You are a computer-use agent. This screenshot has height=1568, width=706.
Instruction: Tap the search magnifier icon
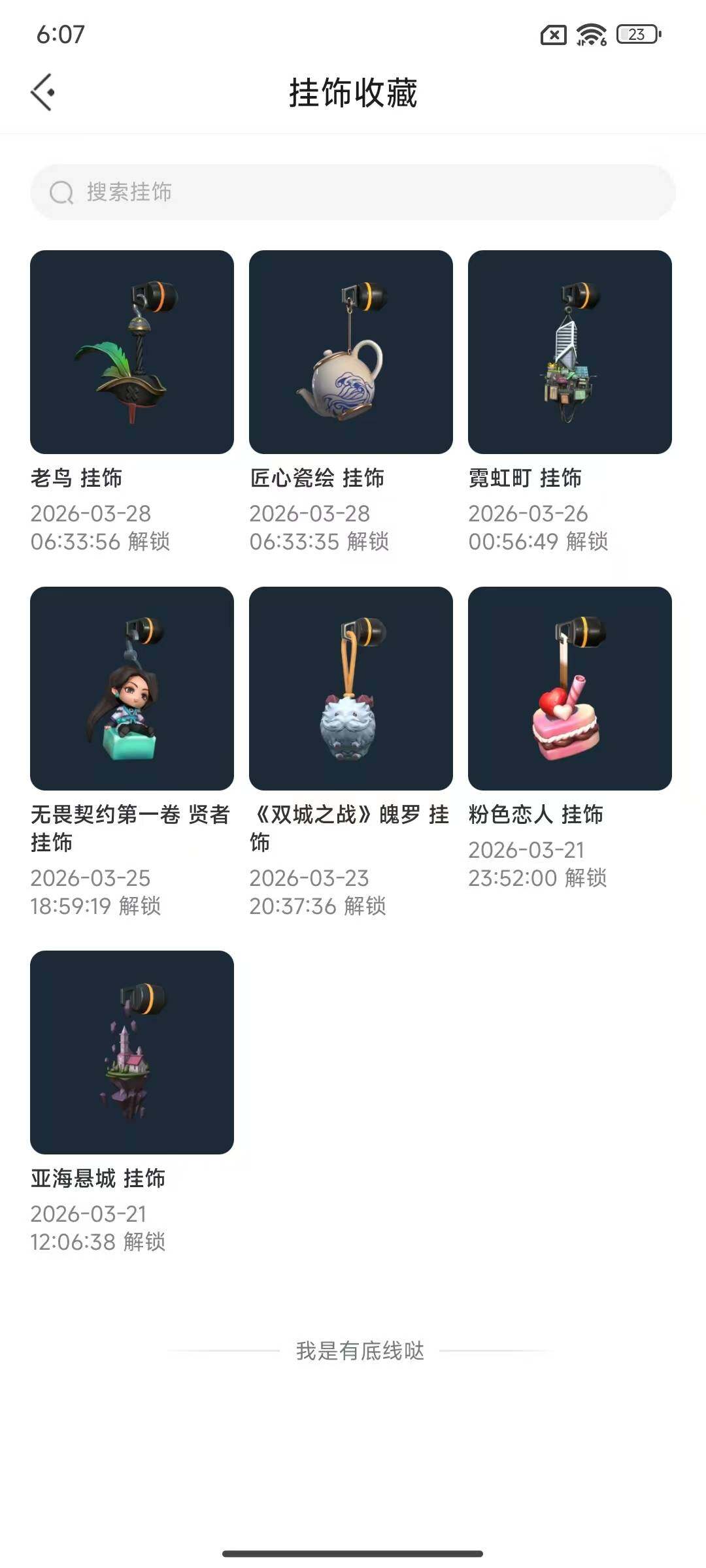61,192
